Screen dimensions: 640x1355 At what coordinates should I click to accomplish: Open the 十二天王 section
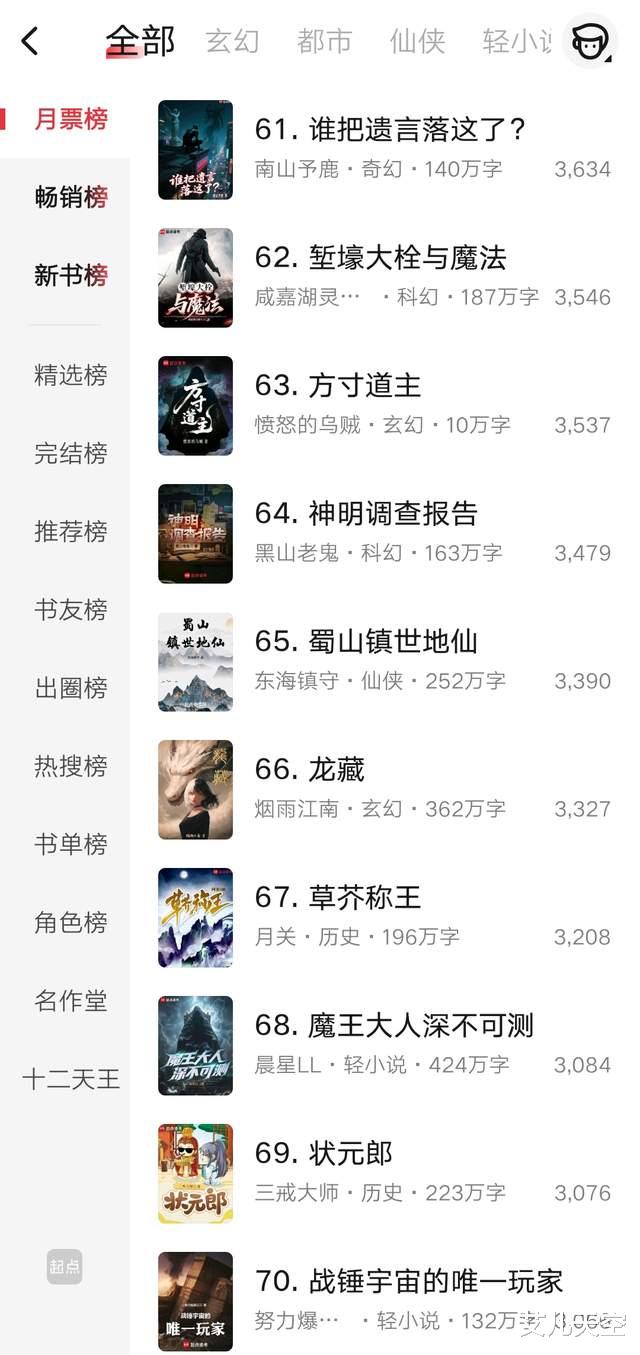point(70,1079)
